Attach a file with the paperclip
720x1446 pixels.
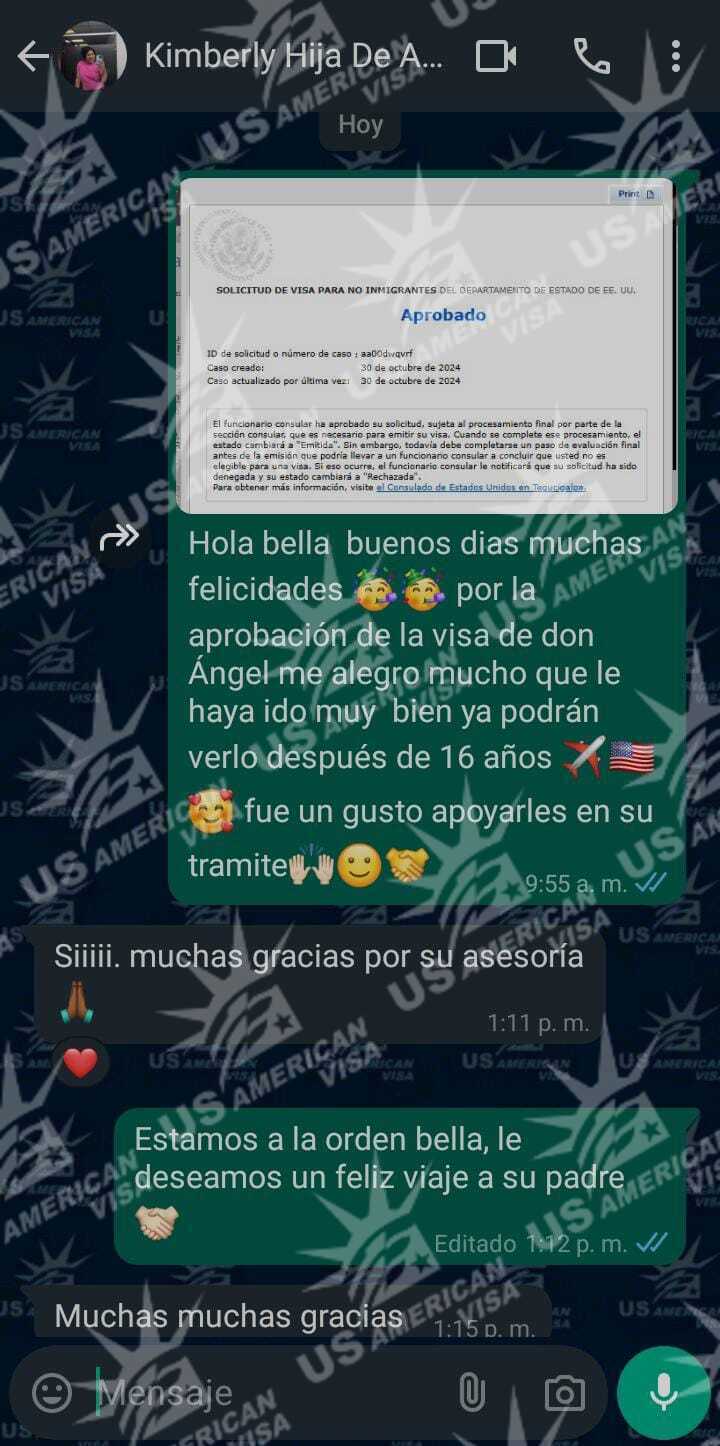[471, 1392]
